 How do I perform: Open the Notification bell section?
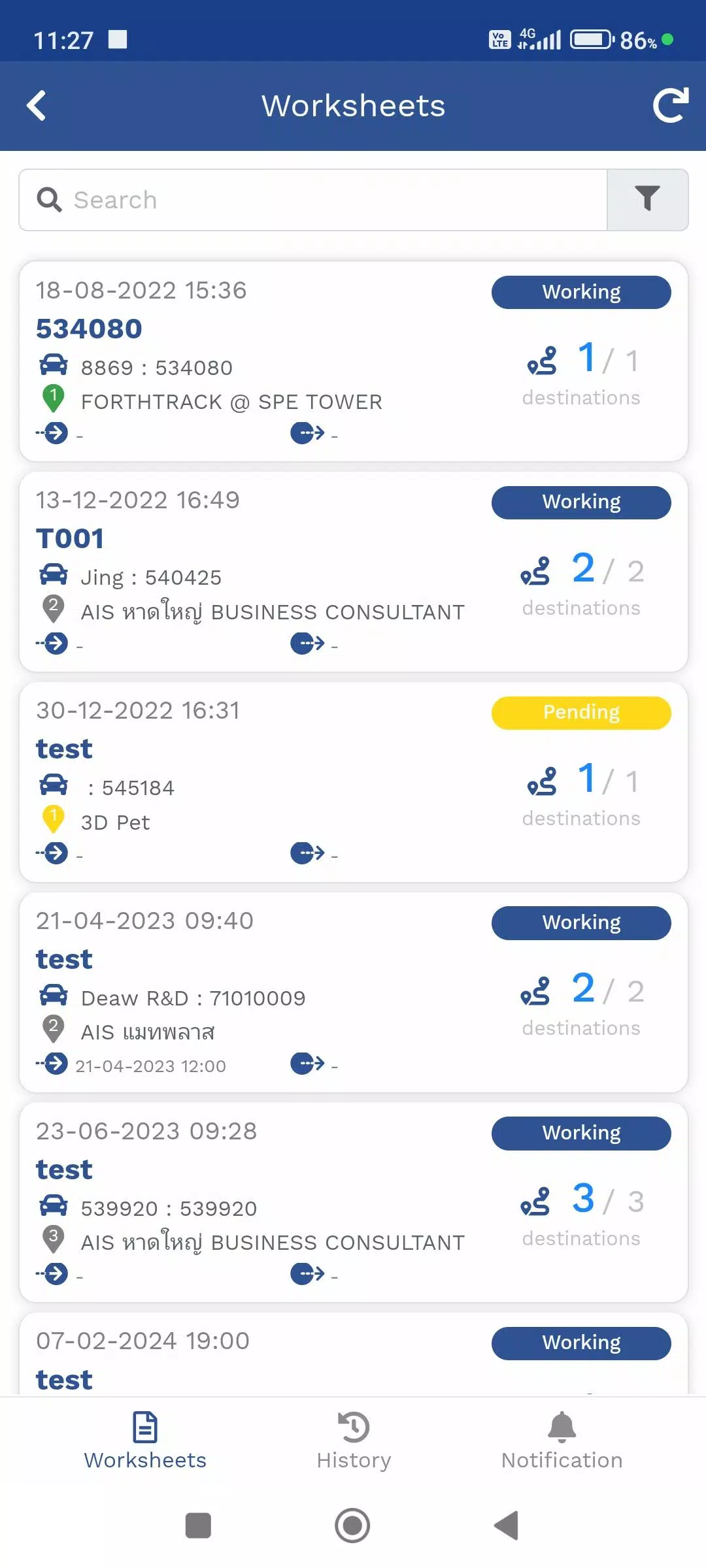[x=561, y=1444]
